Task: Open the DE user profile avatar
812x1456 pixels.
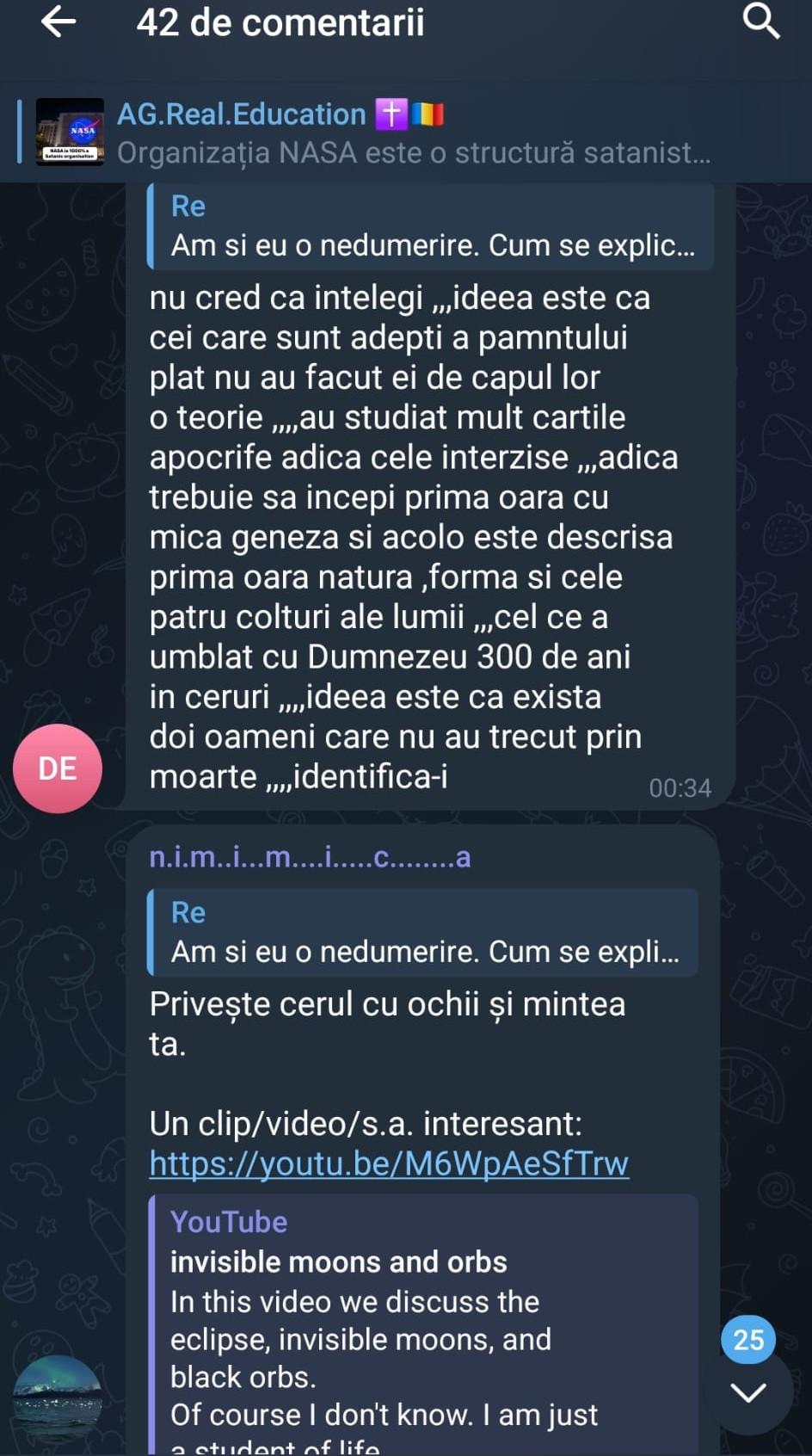Action: pyautogui.click(x=58, y=768)
